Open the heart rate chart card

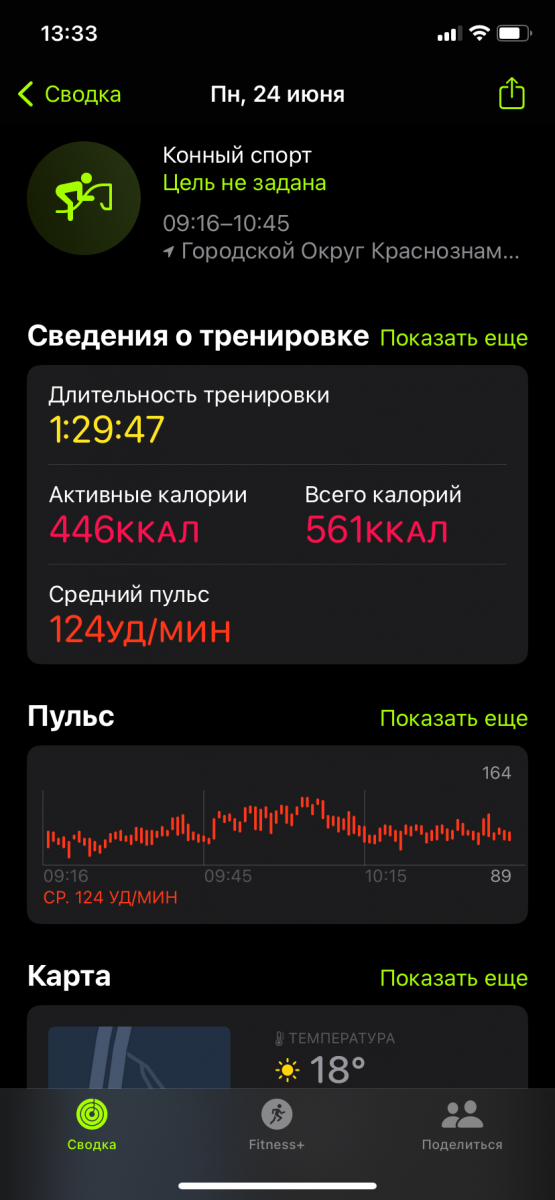277,835
